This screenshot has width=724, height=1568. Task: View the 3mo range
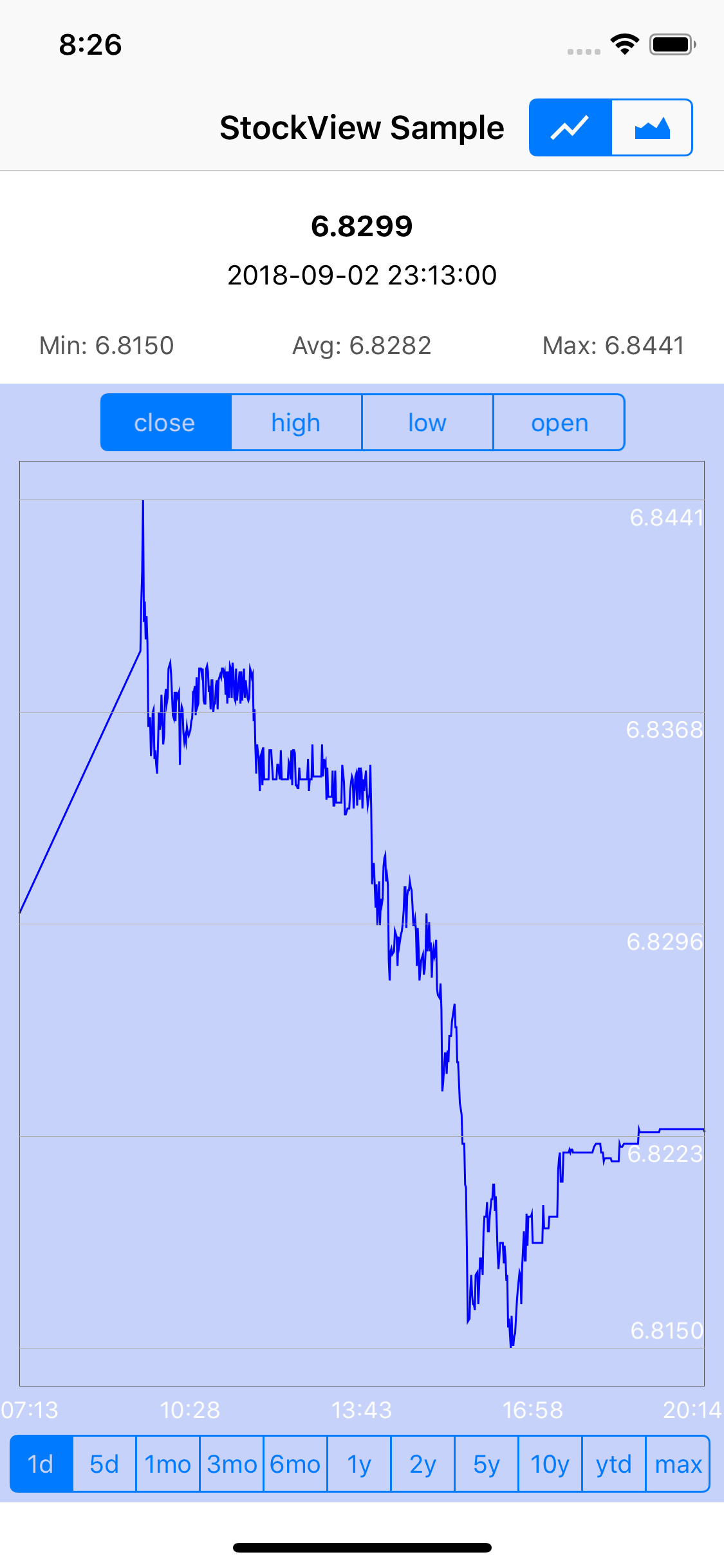coord(232,1464)
